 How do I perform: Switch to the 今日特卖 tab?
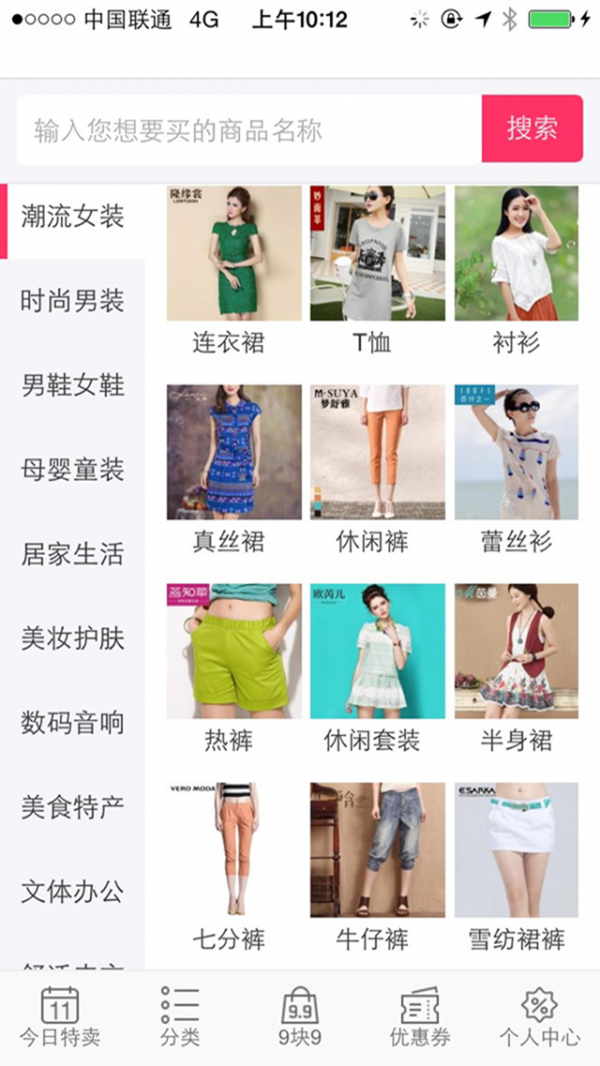pos(60,1017)
